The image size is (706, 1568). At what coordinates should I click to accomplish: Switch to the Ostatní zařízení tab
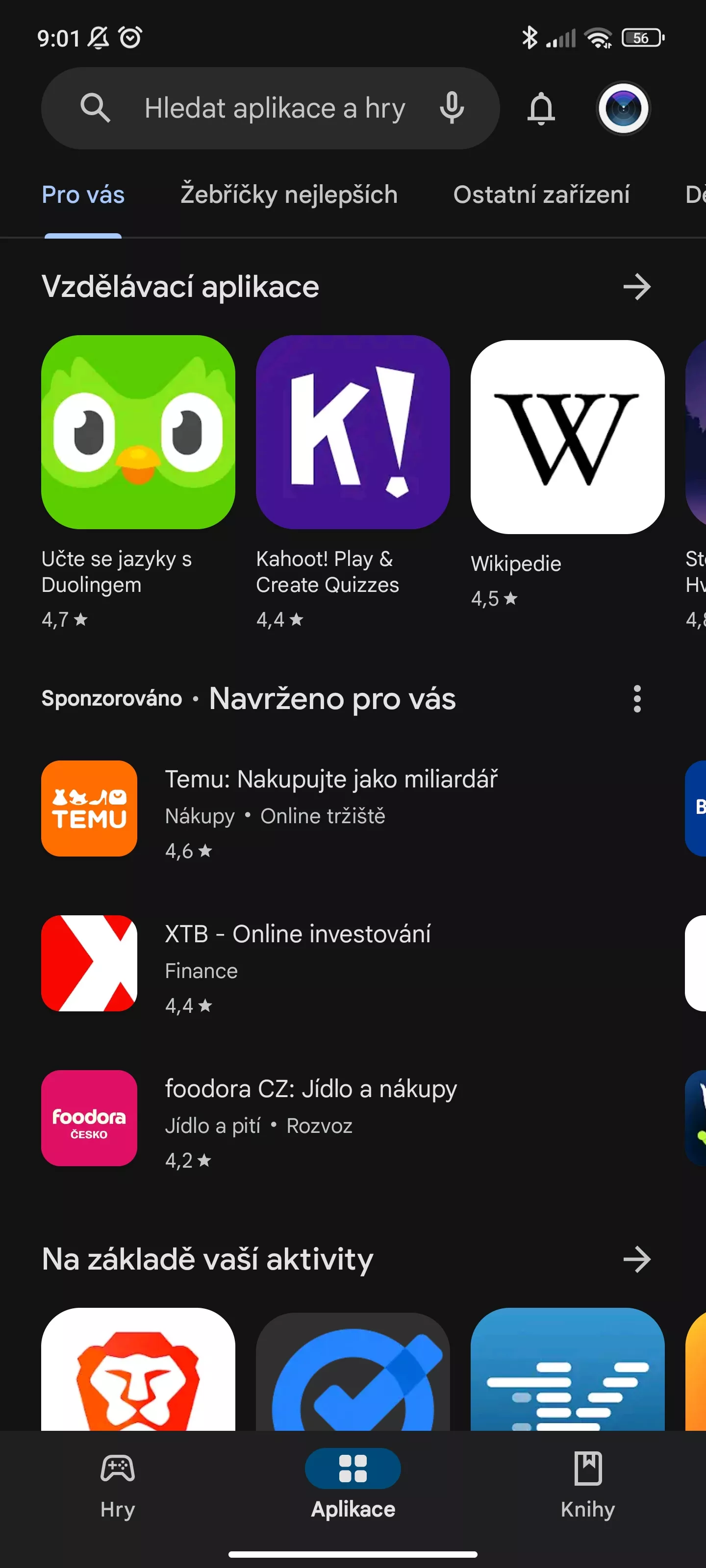tap(541, 195)
